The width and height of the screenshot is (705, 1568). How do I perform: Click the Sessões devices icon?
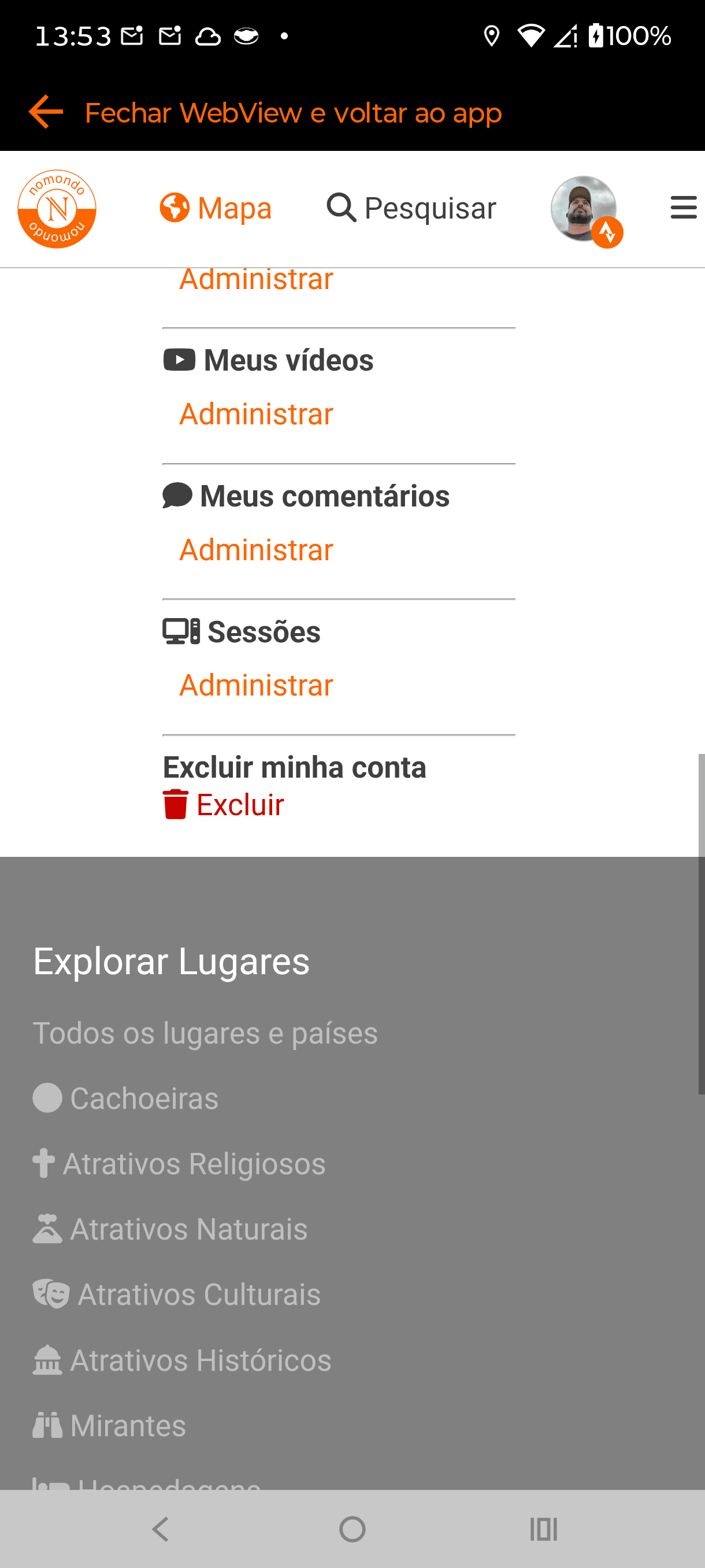(x=180, y=632)
